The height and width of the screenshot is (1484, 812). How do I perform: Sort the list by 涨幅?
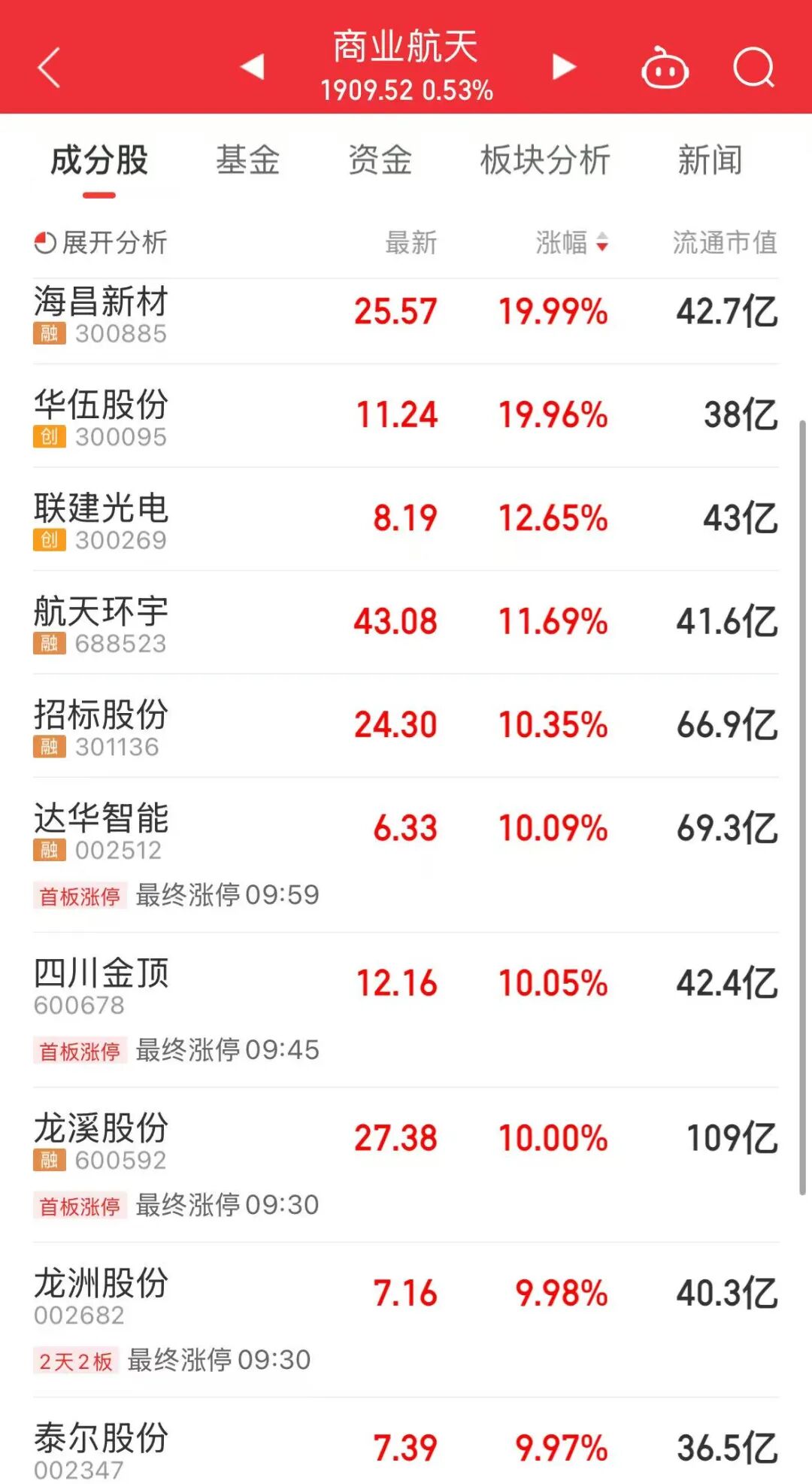571,242
